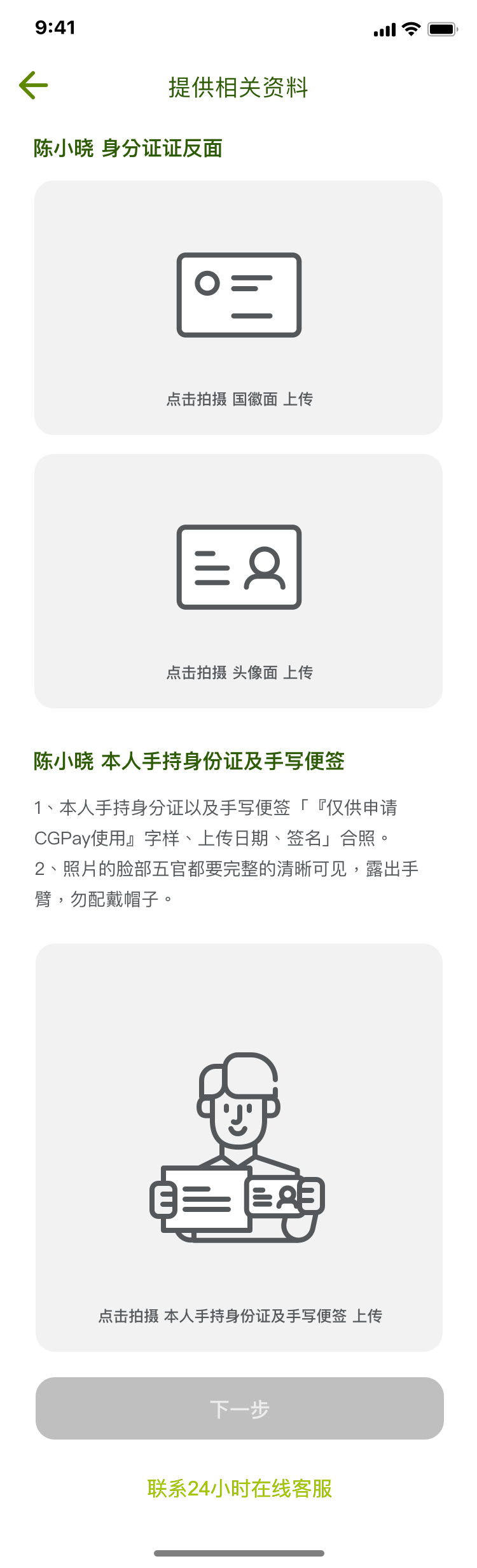Contact 24-hour online customer service
The image size is (477, 1568).
click(239, 1488)
